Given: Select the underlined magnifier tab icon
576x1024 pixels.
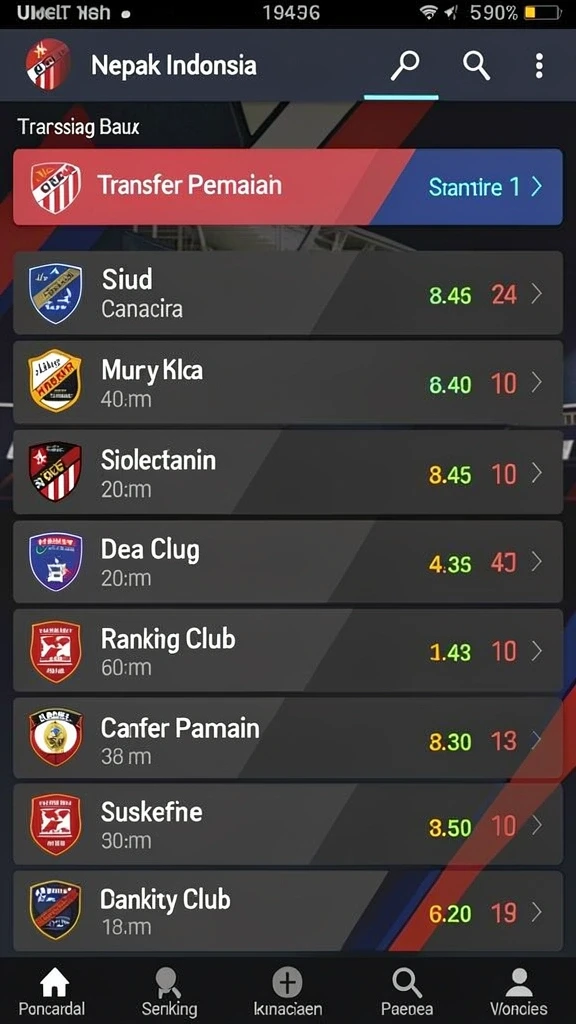Looking at the screenshot, I should click(x=405, y=66).
